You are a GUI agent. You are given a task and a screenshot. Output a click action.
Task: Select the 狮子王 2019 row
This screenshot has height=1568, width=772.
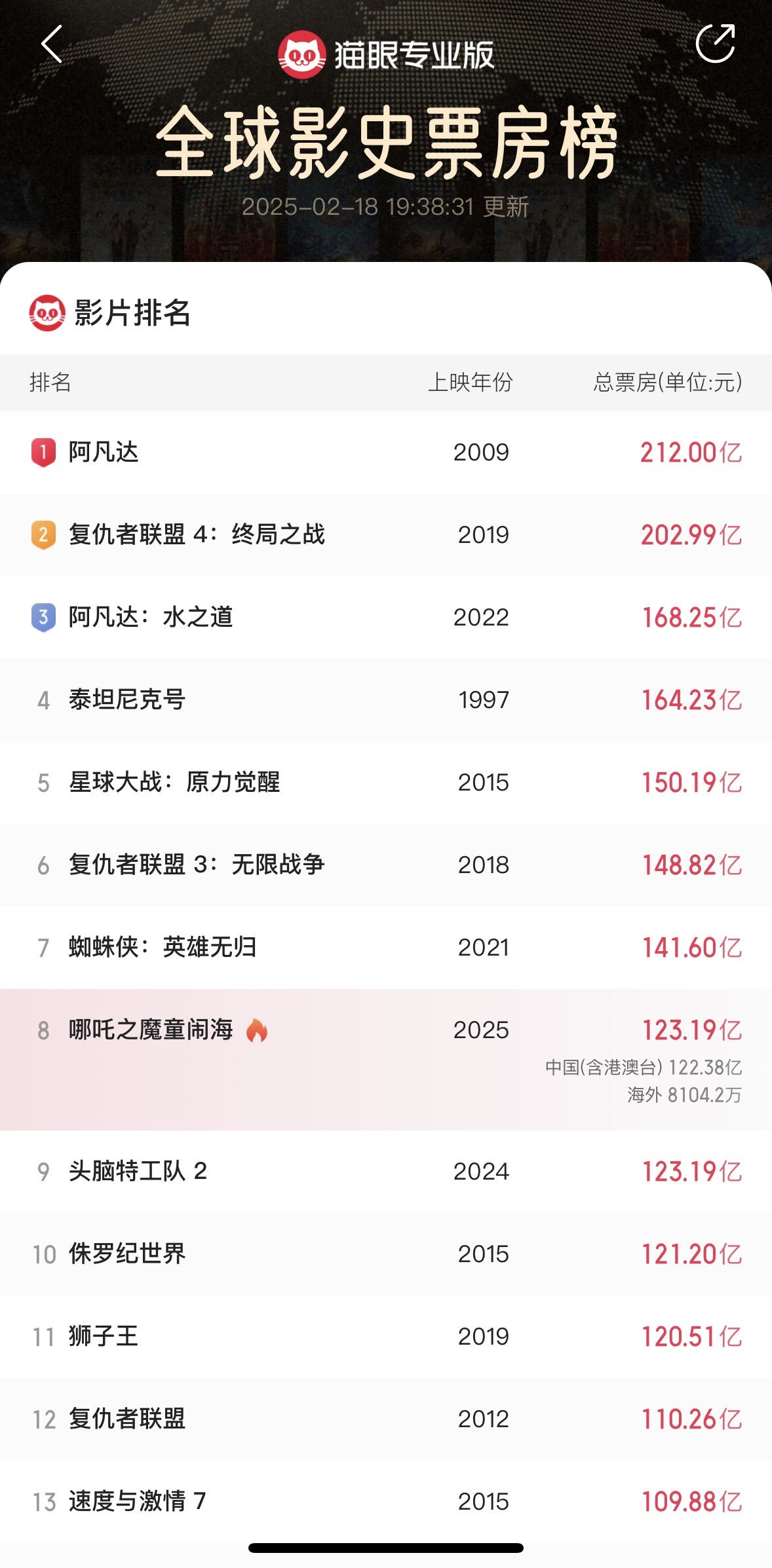tap(104, 1336)
